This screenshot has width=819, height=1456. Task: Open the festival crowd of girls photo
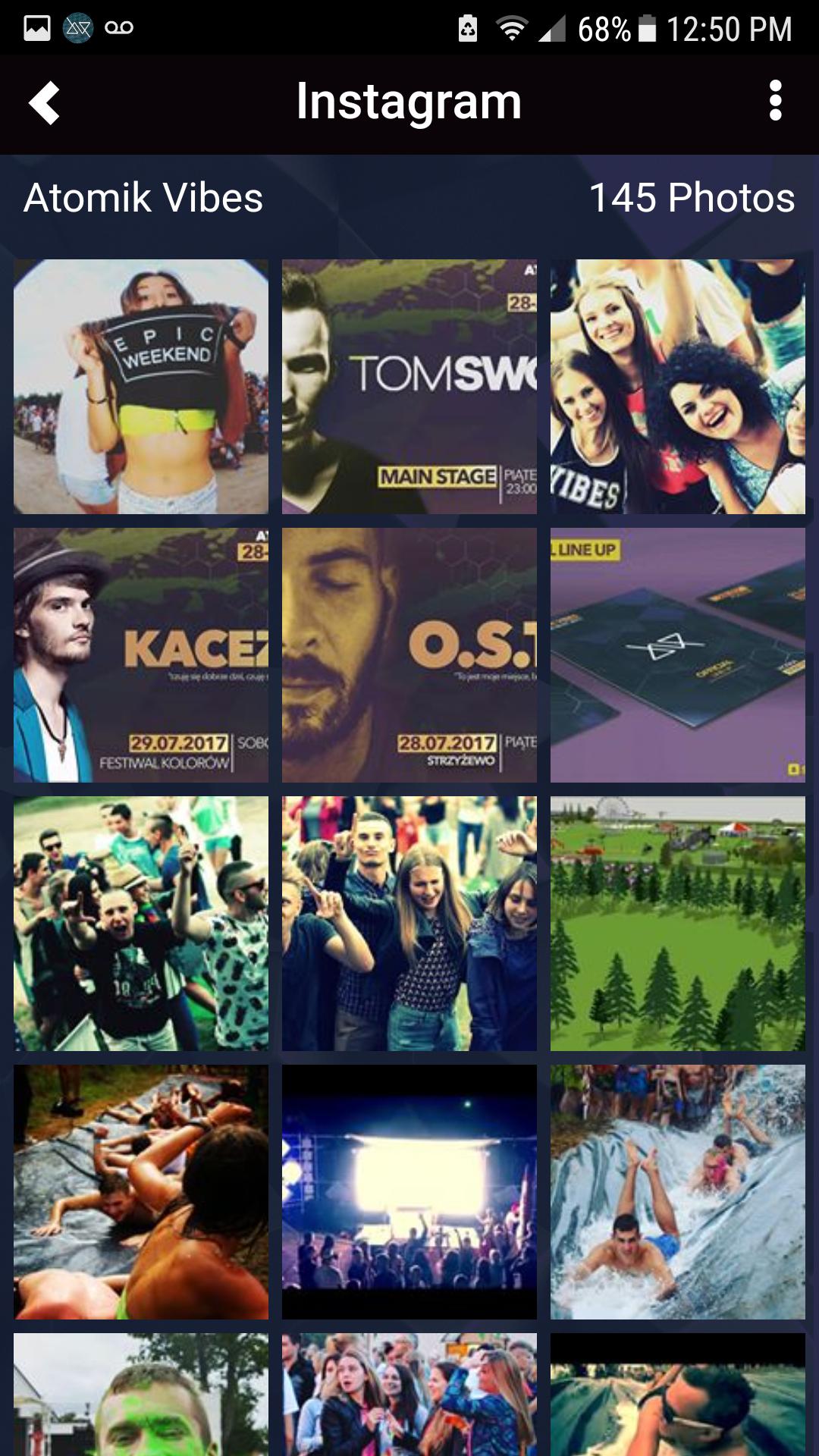tap(409, 1395)
